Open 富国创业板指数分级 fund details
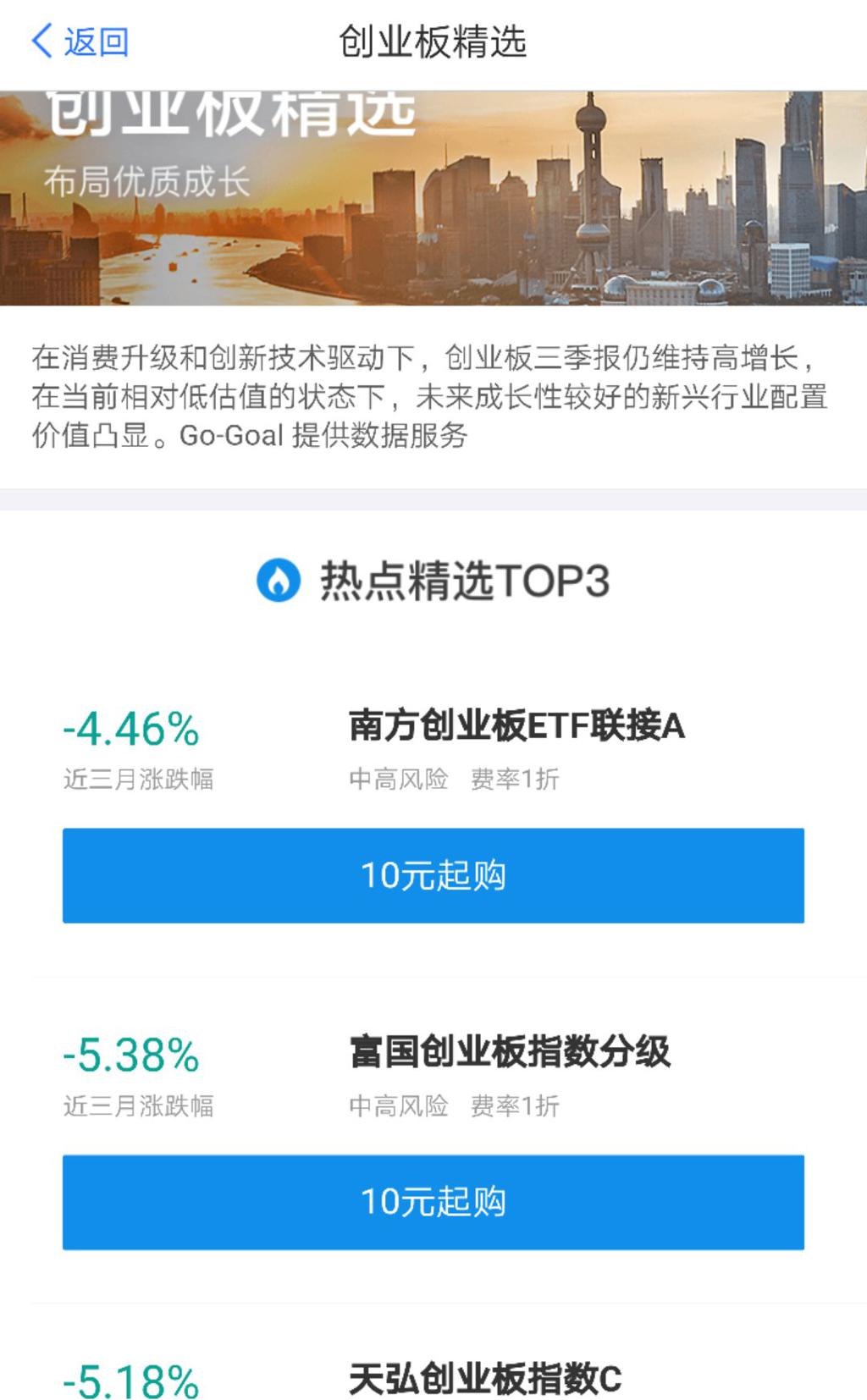Image resolution: width=867 pixels, height=1400 pixels. click(509, 1052)
